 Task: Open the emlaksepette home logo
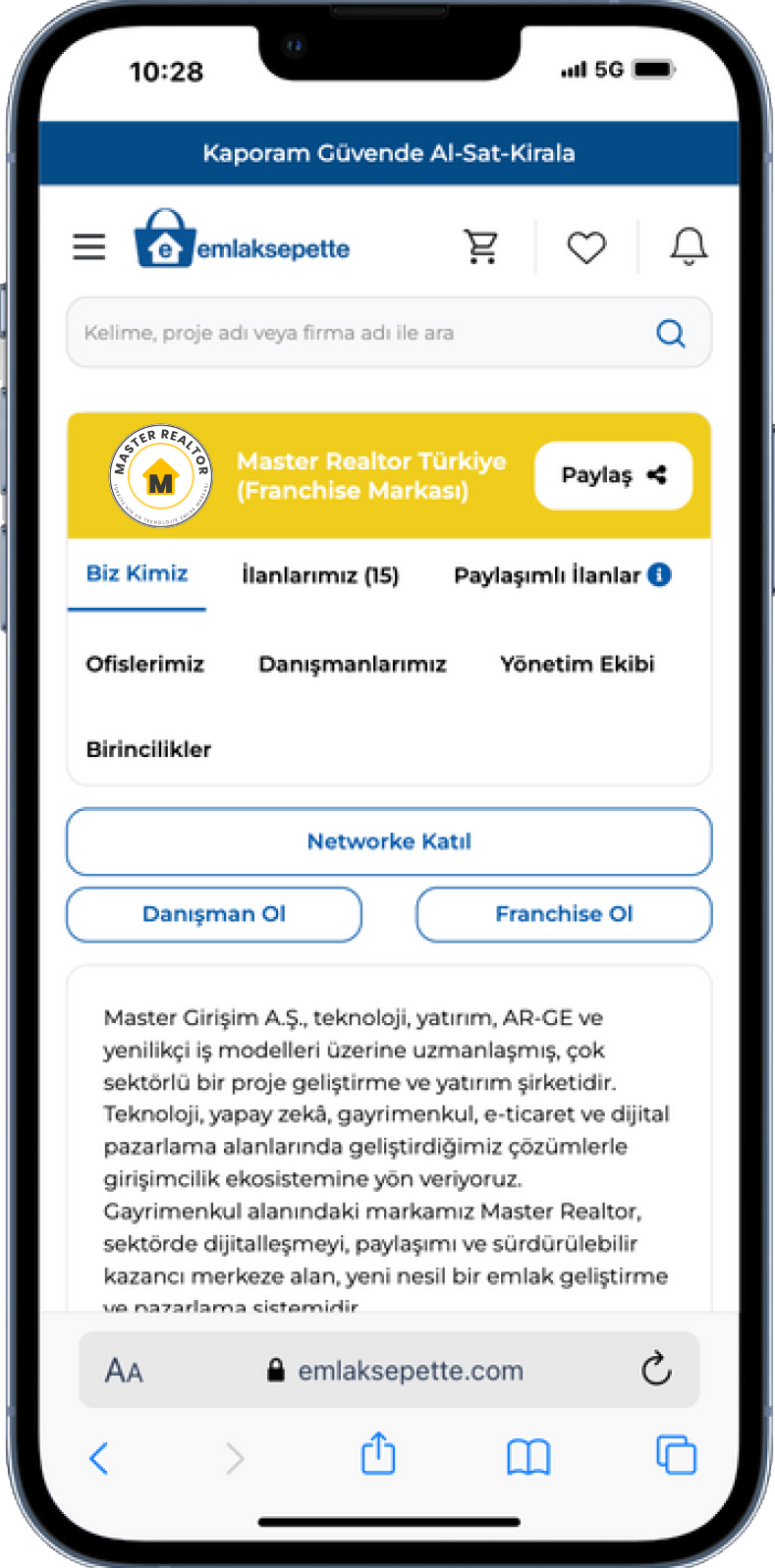(x=242, y=242)
